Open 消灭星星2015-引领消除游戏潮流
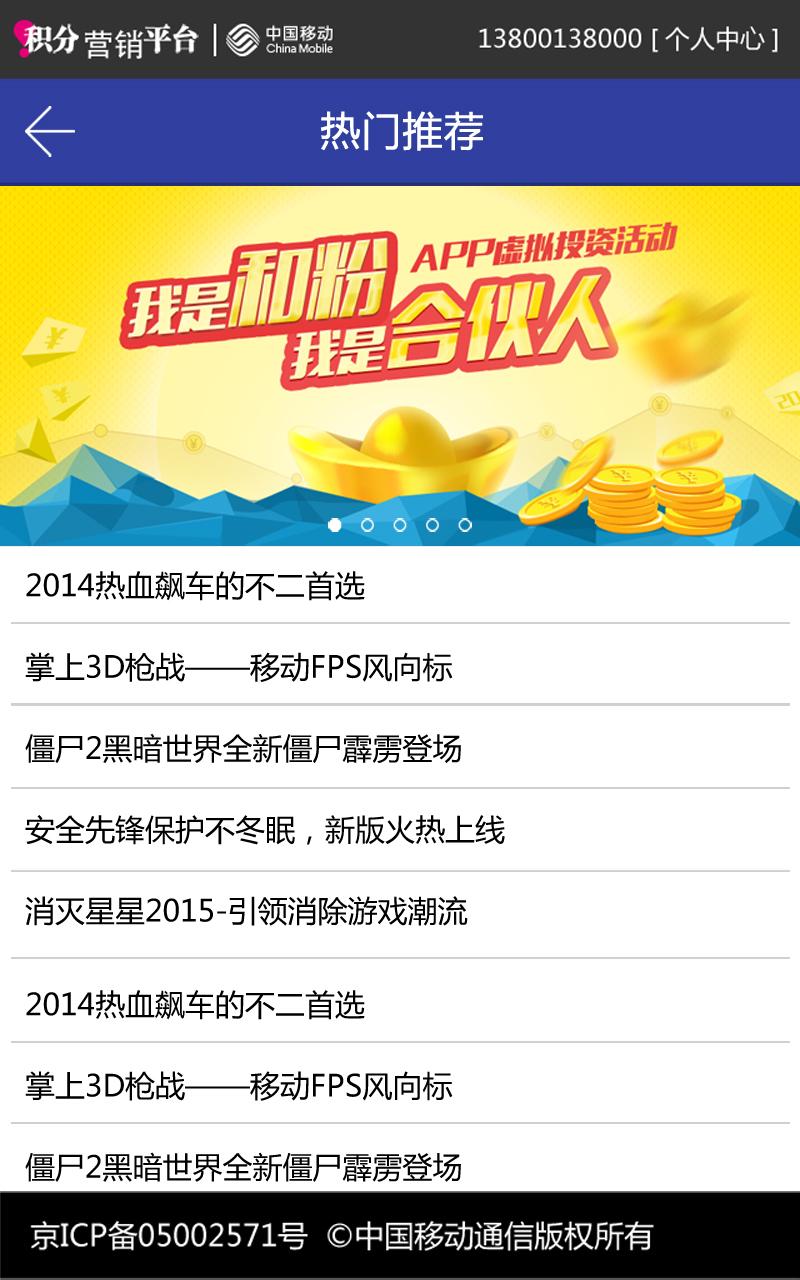 [246, 912]
